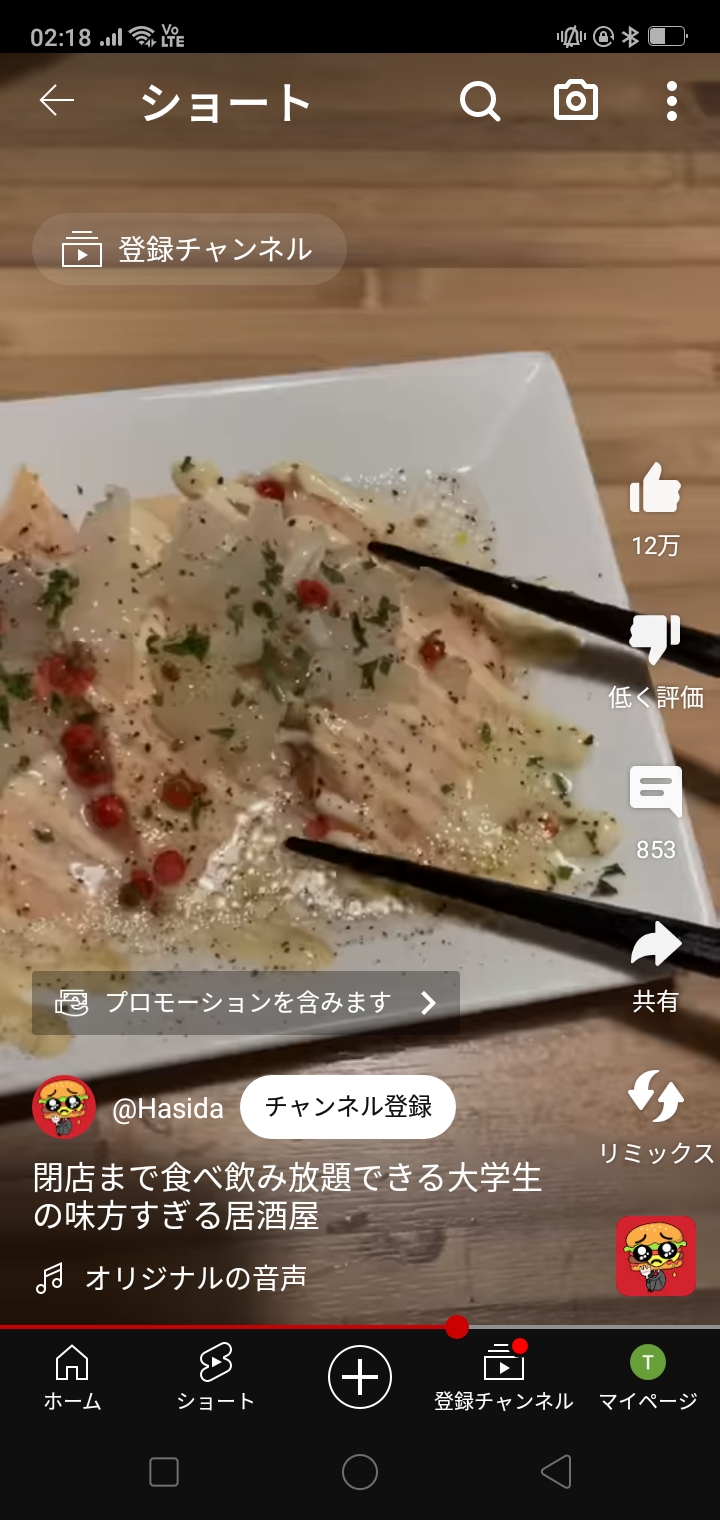This screenshot has height=1520, width=720.
Task: Open the @Hasida channel
Action: coord(167,1108)
